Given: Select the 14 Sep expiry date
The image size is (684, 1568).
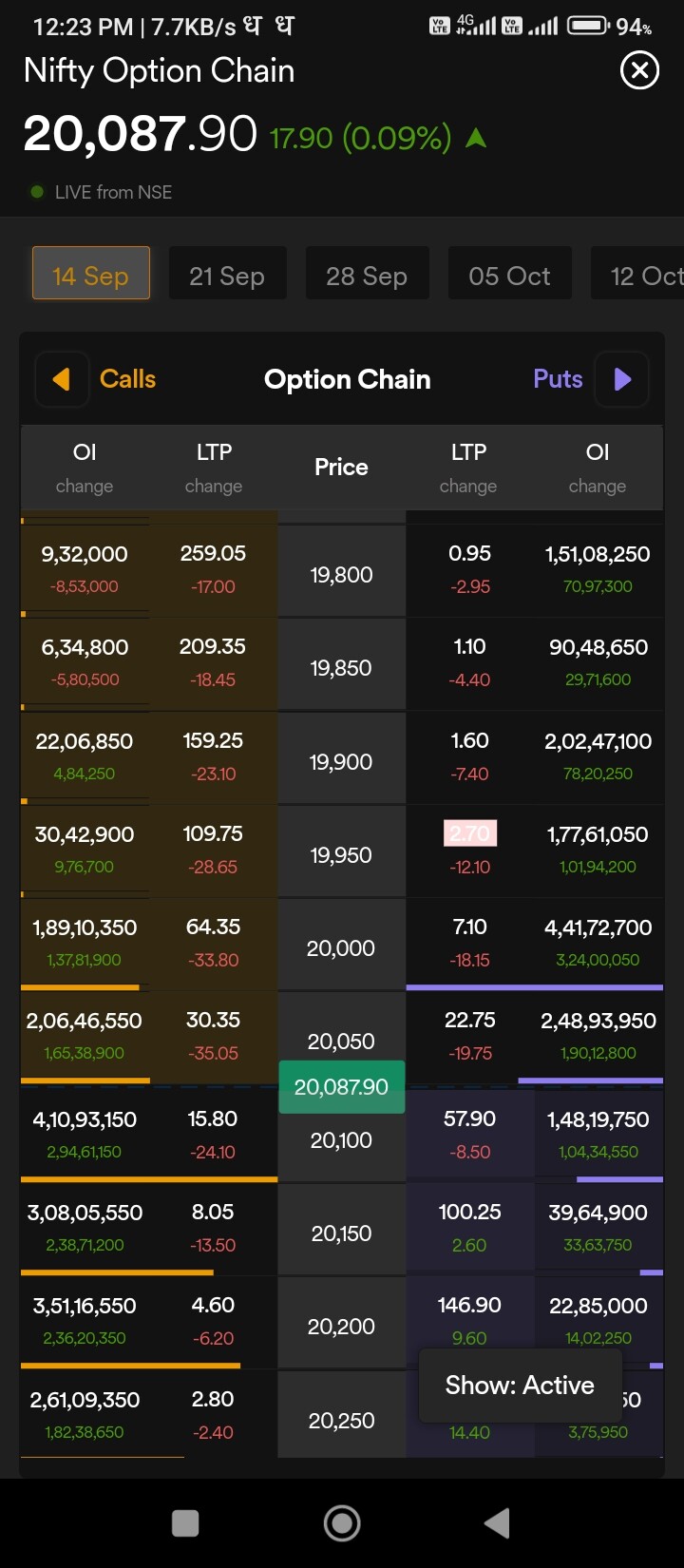Looking at the screenshot, I should coord(91,274).
